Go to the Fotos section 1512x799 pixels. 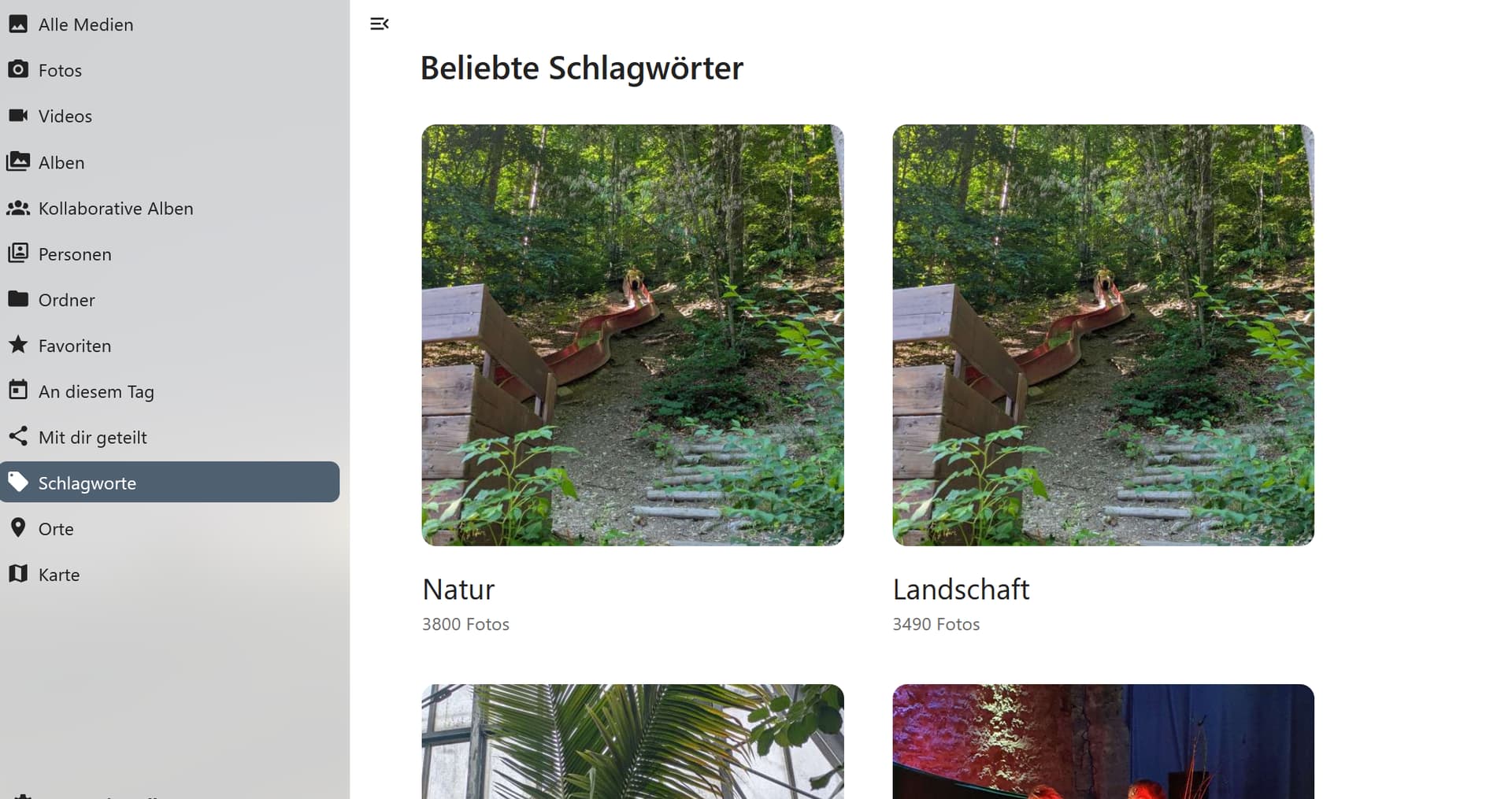point(60,70)
